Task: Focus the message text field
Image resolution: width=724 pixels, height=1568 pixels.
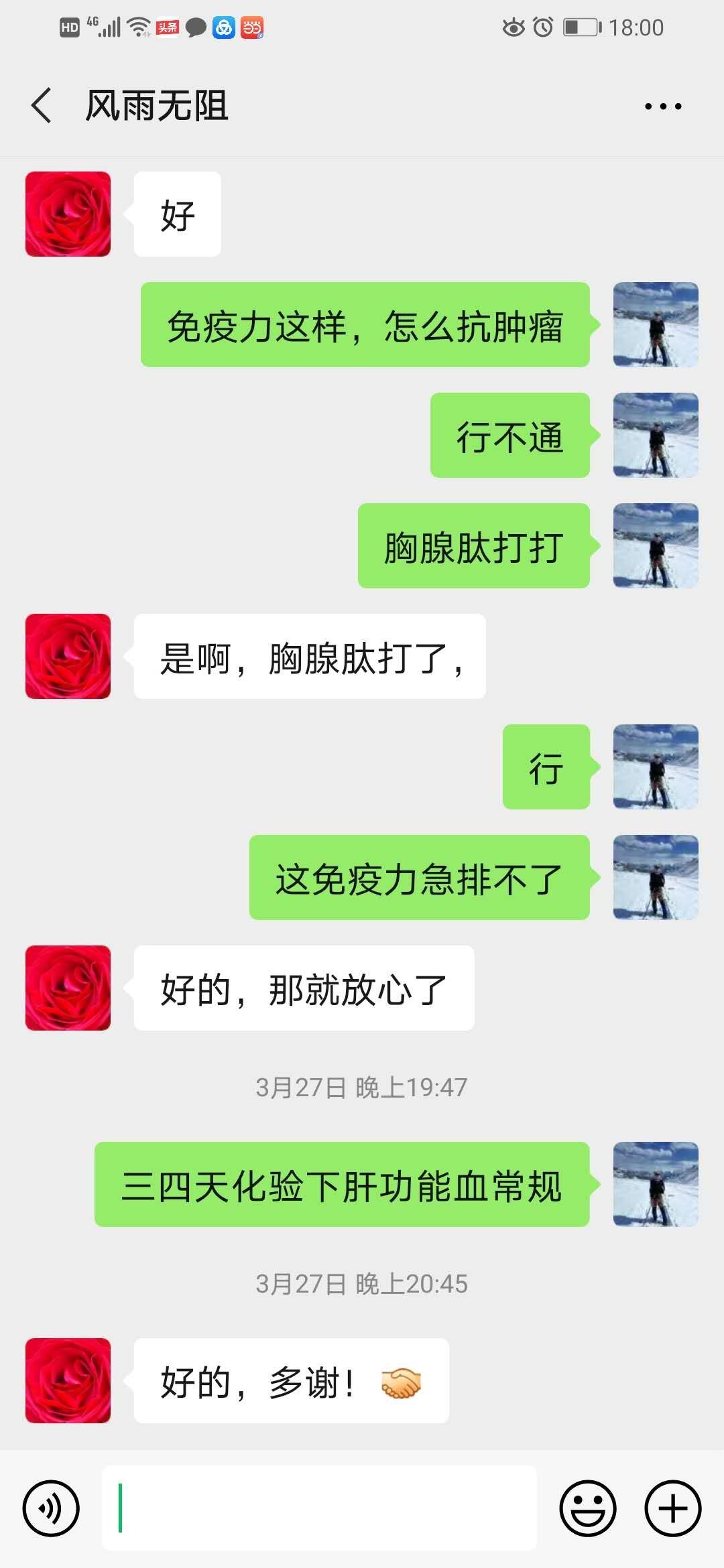Action: tap(319, 1508)
